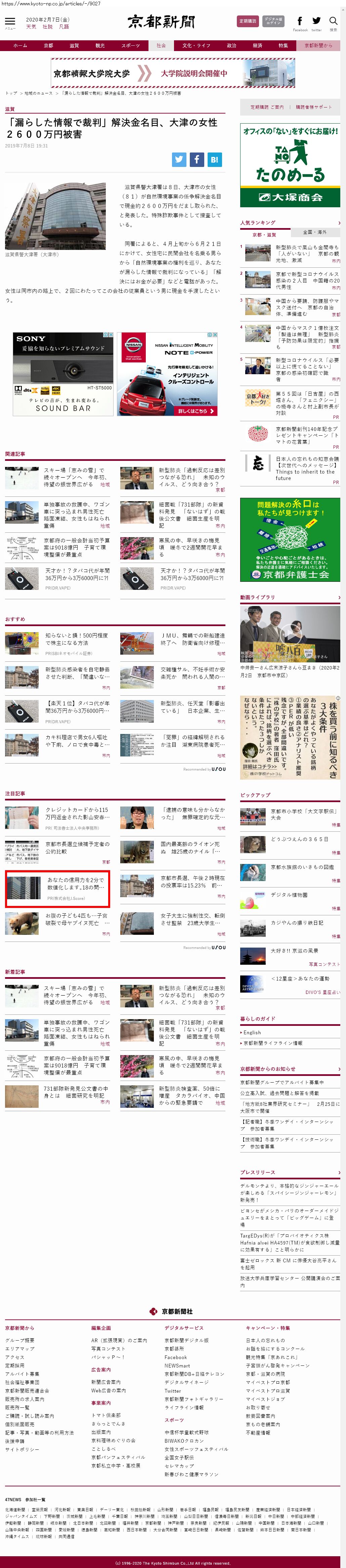
Task: Open the 天気 link in header
Action: [x=31, y=27]
